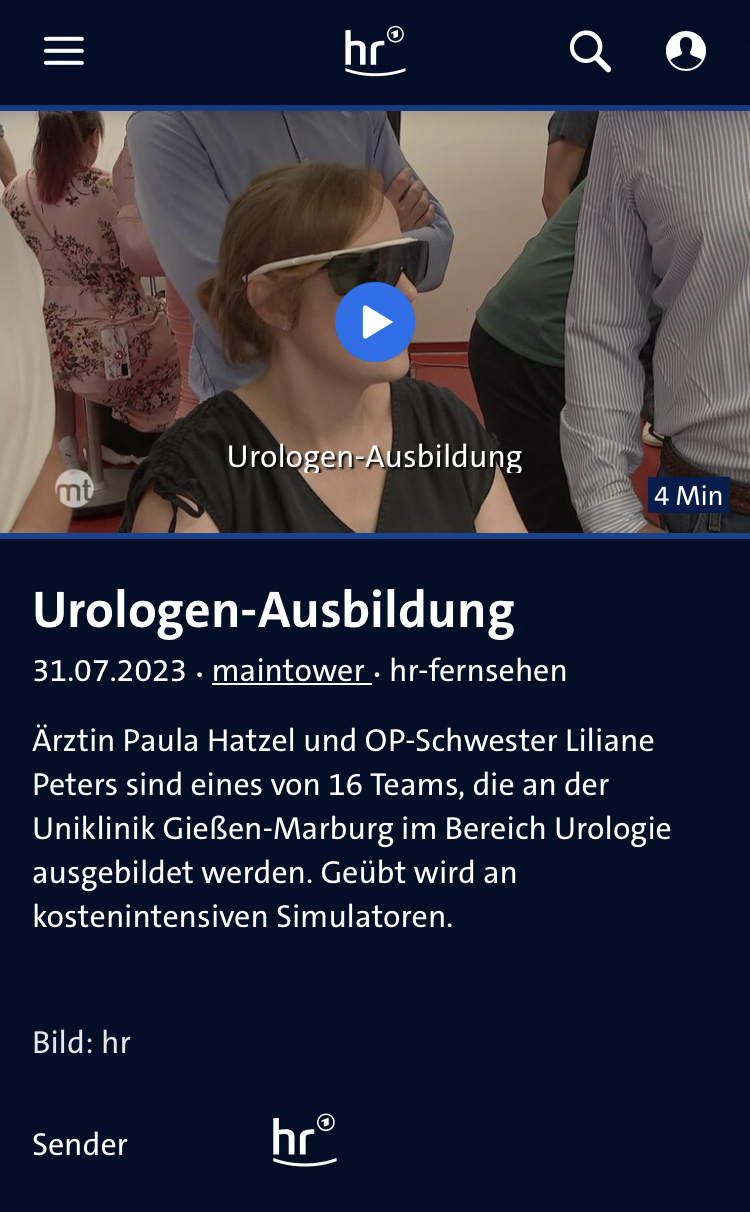Image resolution: width=750 pixels, height=1212 pixels.
Task: Open the hr Sender logo link
Action: tap(305, 1141)
